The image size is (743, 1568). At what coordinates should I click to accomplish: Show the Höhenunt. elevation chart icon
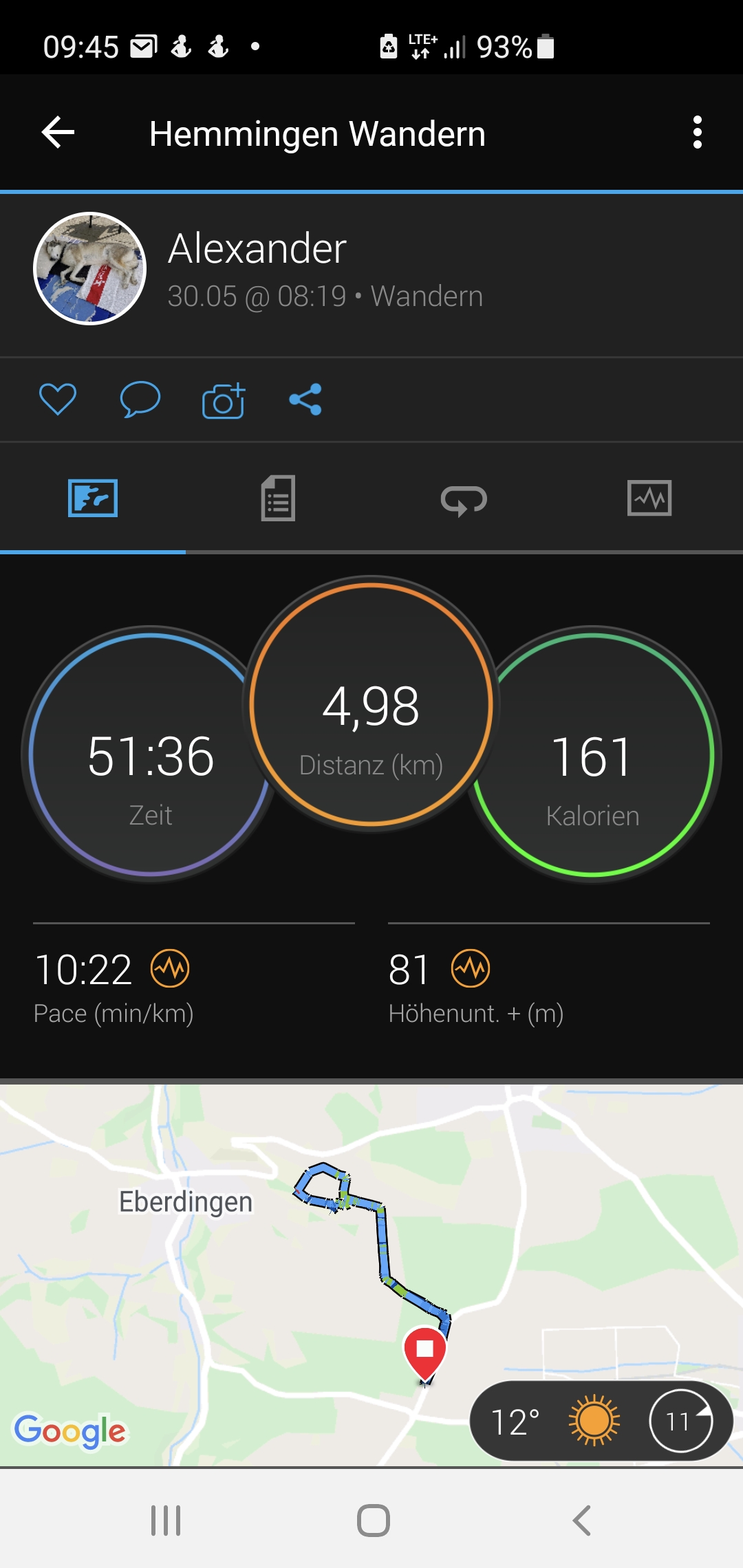click(471, 968)
